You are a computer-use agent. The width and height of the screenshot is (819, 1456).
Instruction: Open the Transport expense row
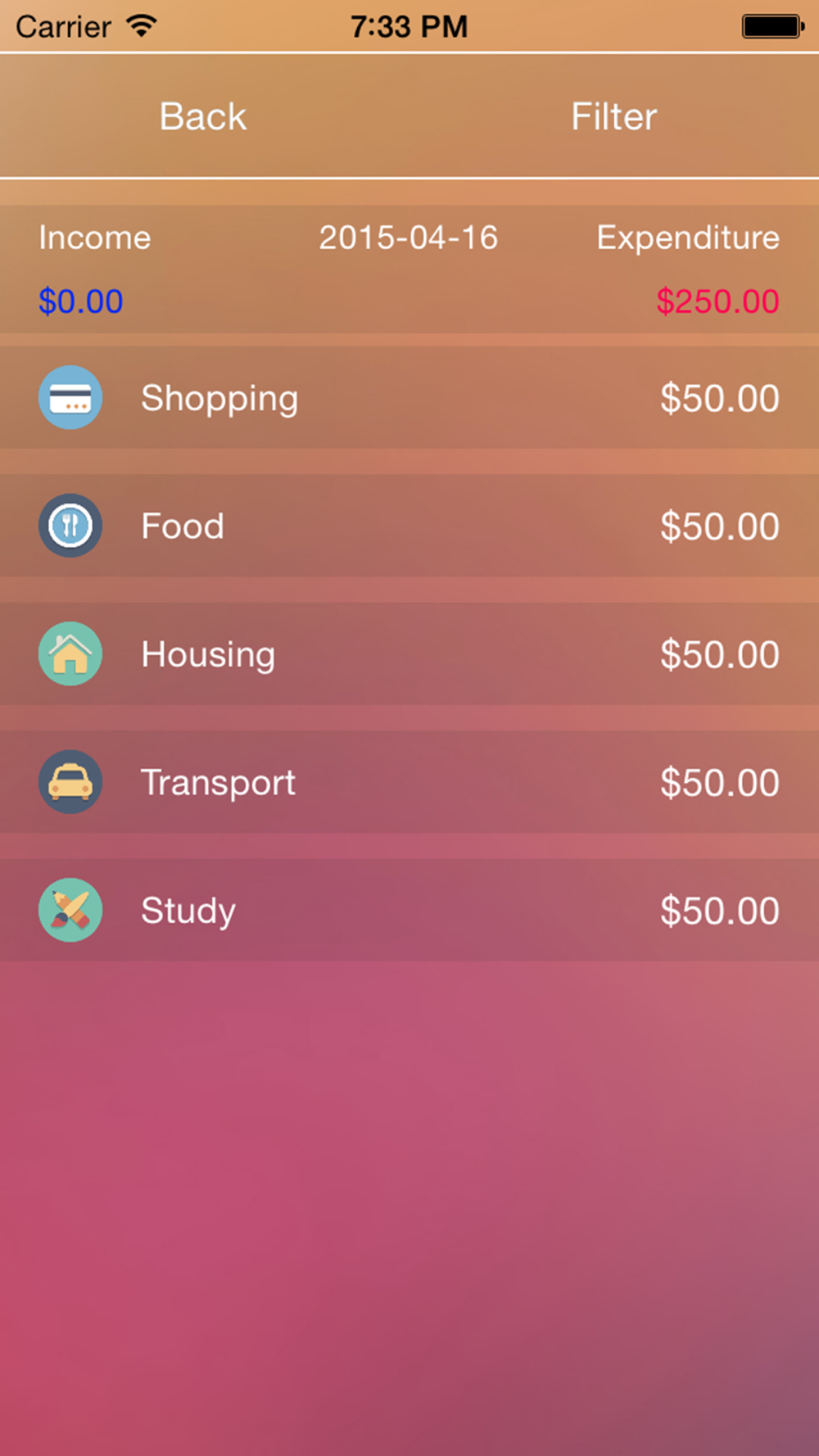click(409, 782)
